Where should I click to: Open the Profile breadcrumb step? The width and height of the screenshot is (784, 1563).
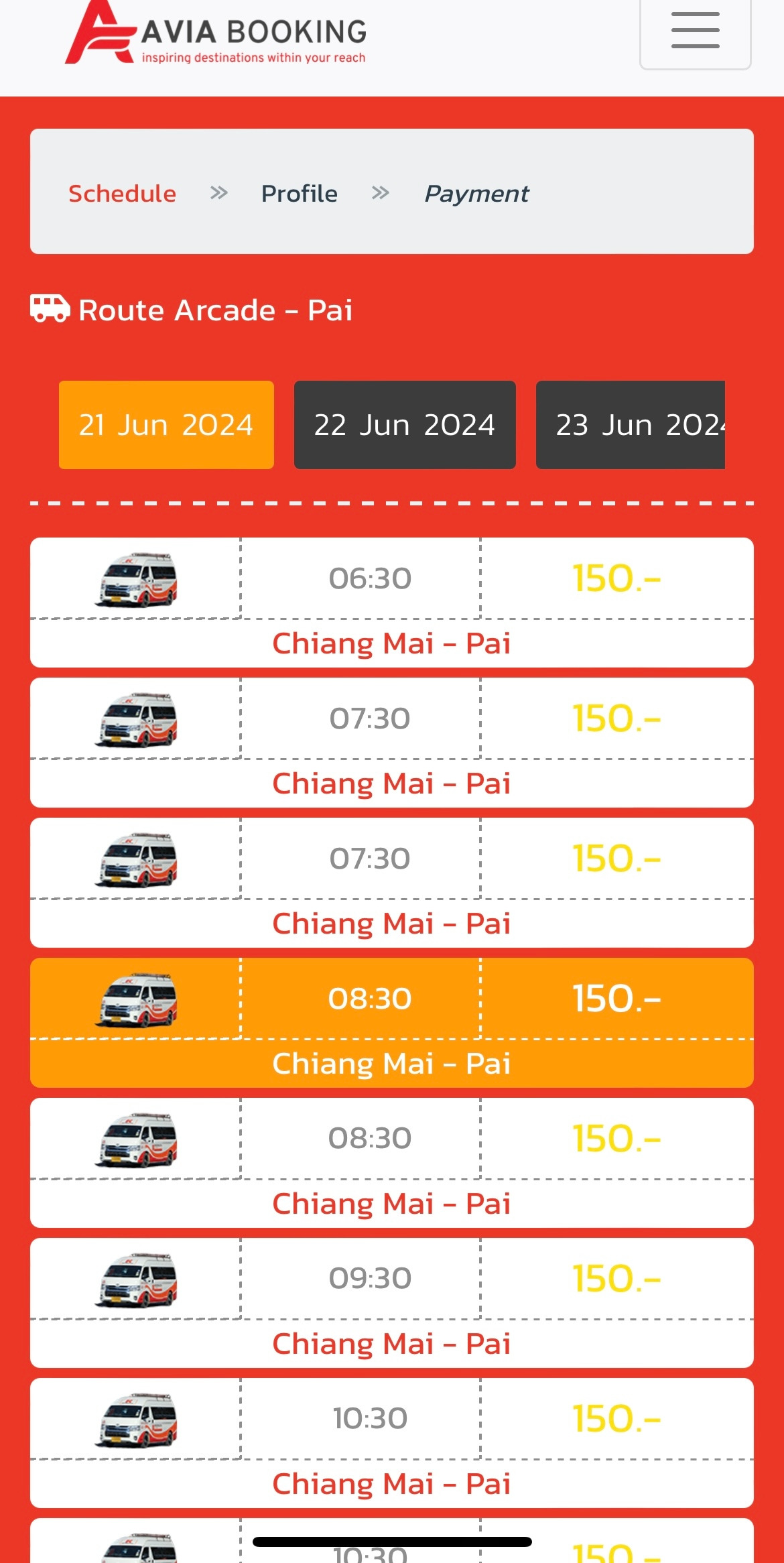299,194
